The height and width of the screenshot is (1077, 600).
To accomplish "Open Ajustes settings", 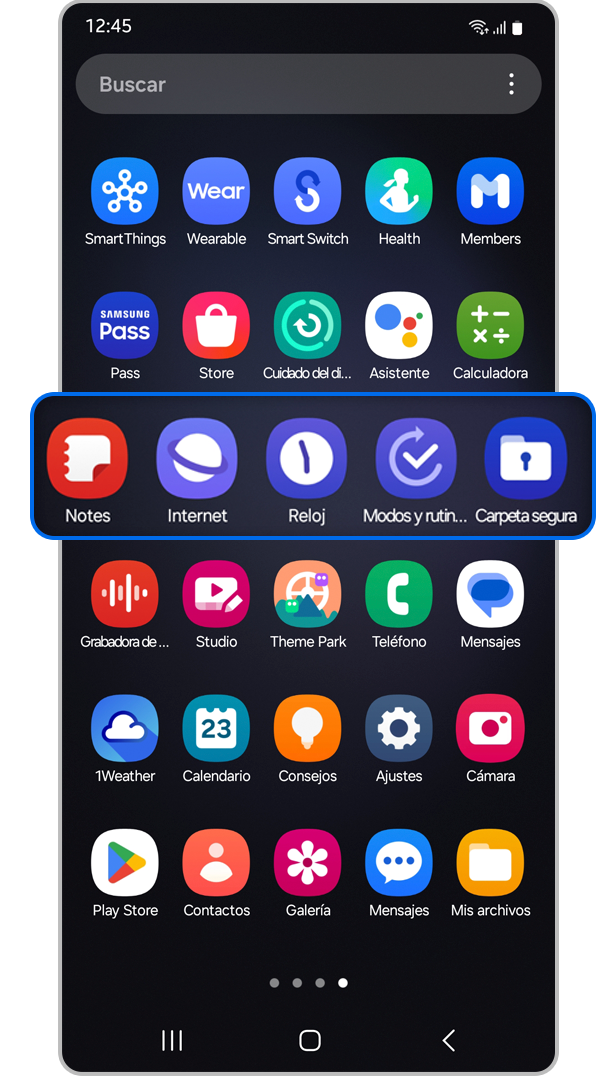I will (x=399, y=728).
